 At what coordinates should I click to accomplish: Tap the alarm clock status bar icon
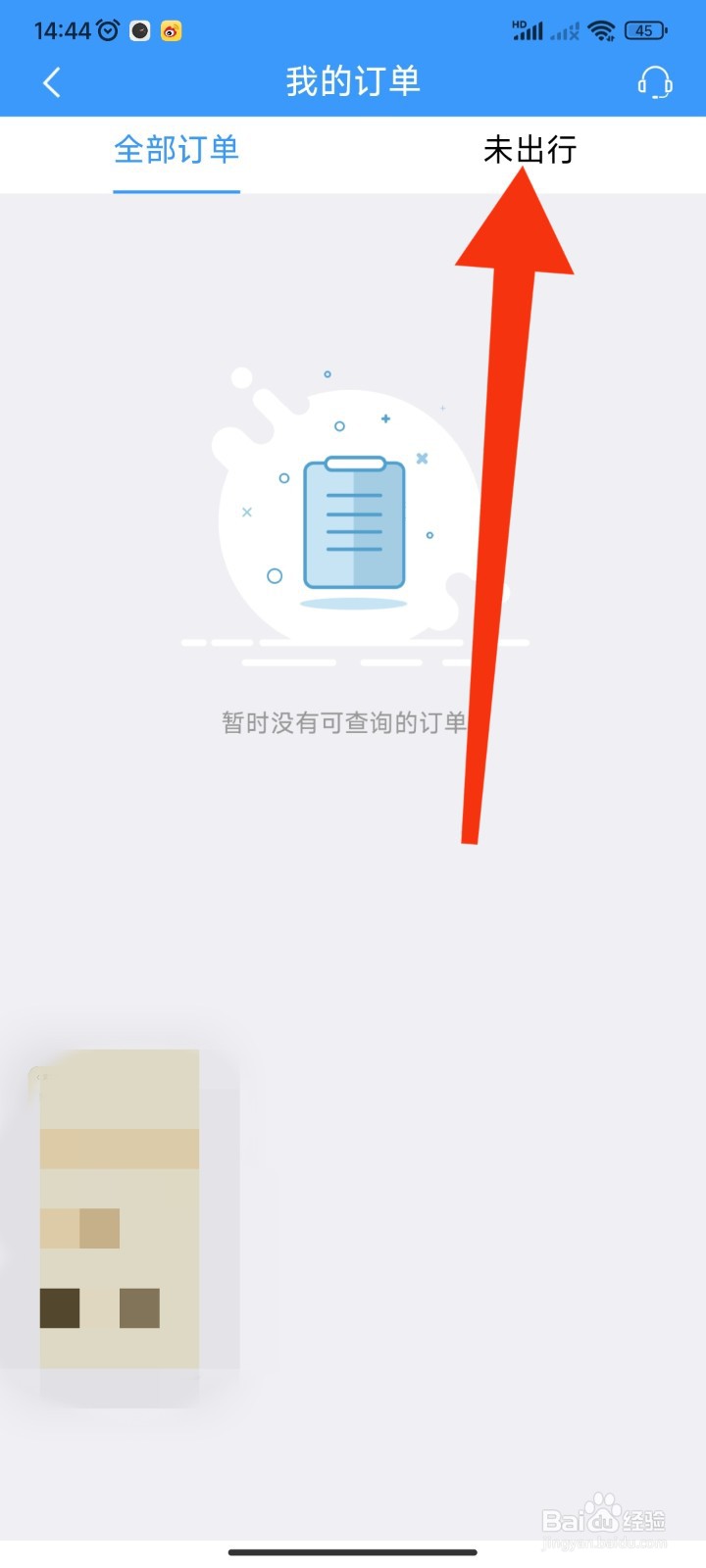[108, 29]
